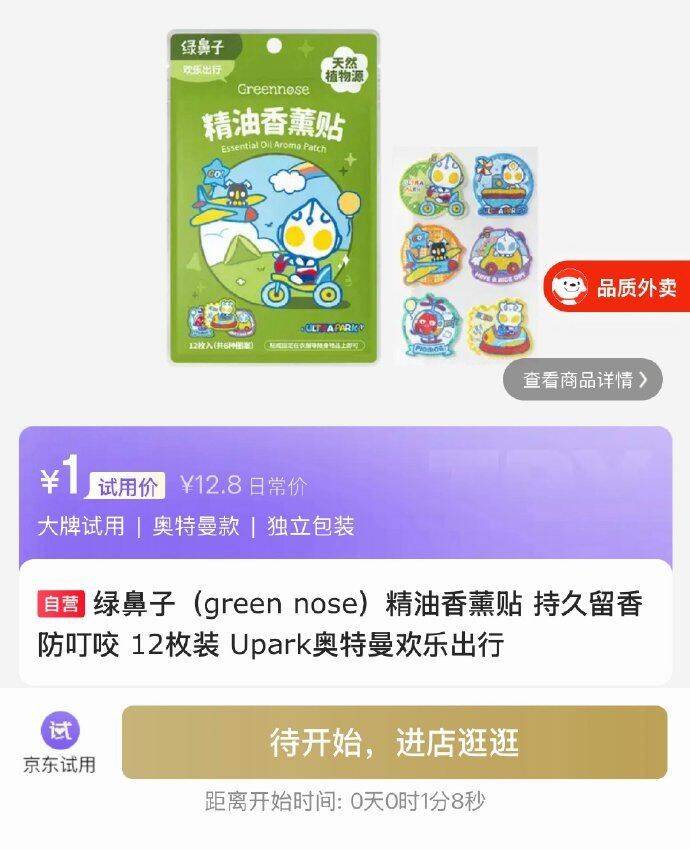690x849 pixels.
Task: Open the 京东试用 icon
Action: (x=60, y=742)
